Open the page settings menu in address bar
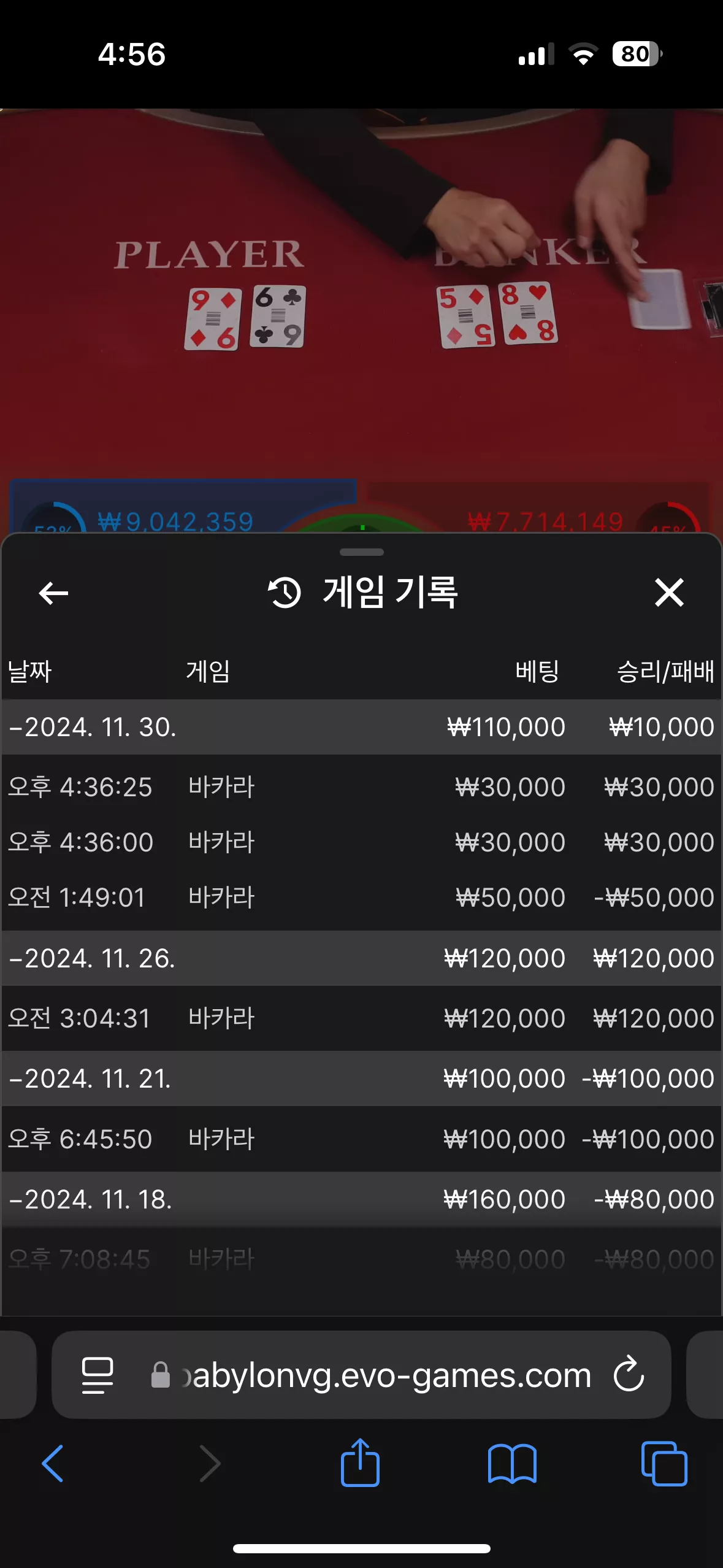This screenshot has height=1568, width=723. tap(98, 1375)
